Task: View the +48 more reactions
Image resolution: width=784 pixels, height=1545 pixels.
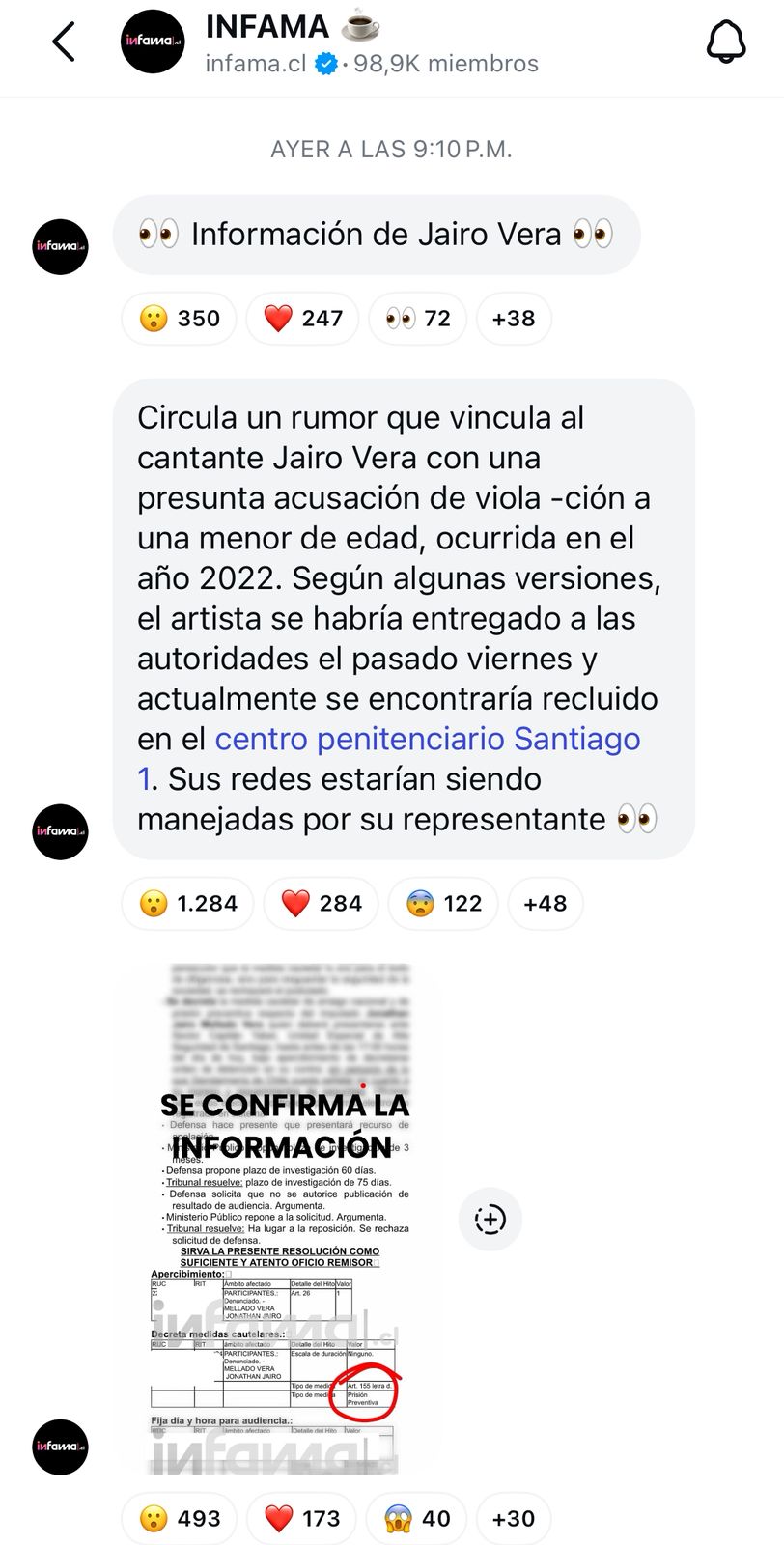Action: (x=546, y=904)
